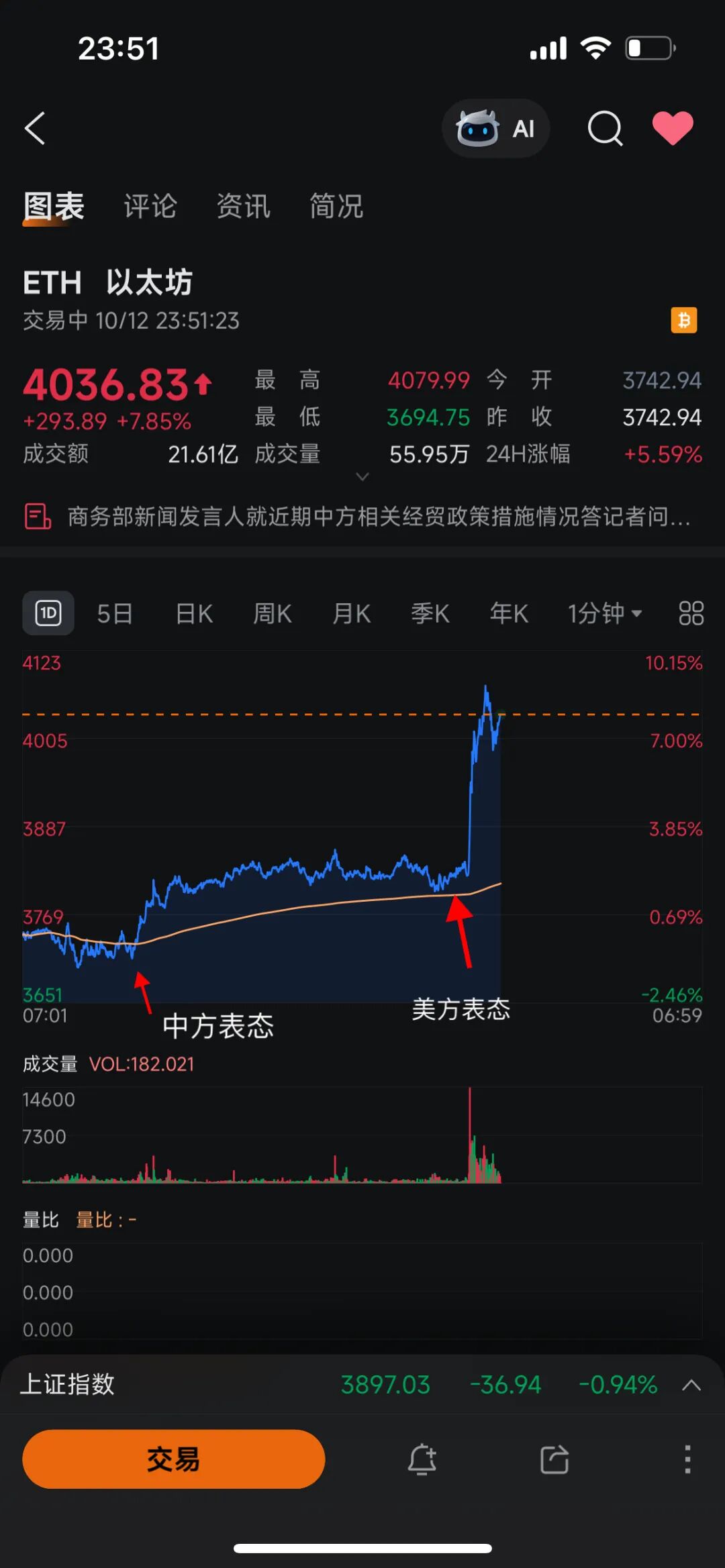Select the 月K chart

(352, 613)
